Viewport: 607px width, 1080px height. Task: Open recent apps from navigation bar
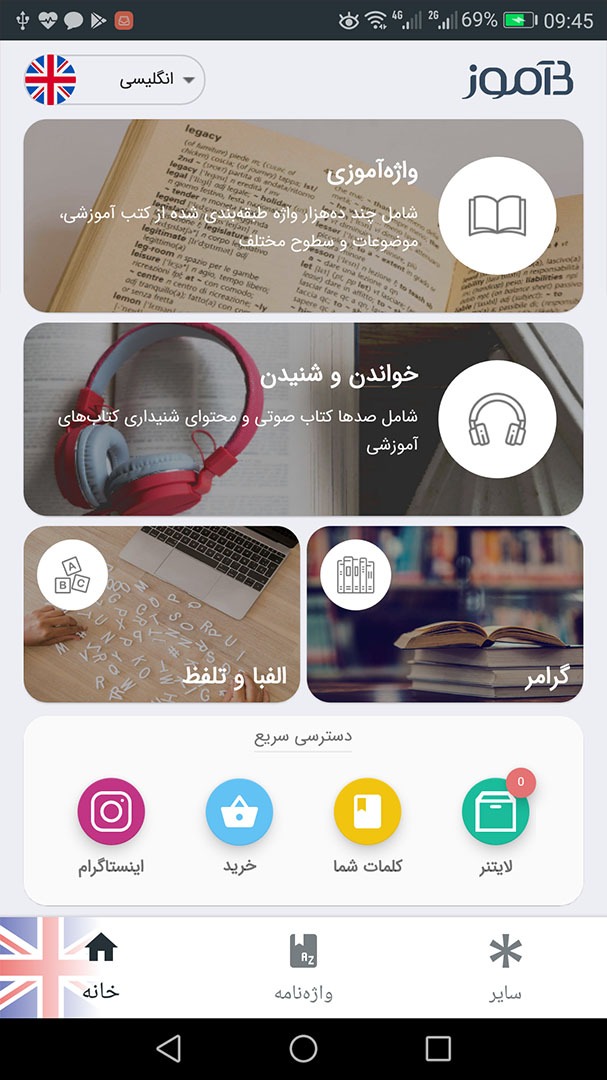pos(438,1048)
